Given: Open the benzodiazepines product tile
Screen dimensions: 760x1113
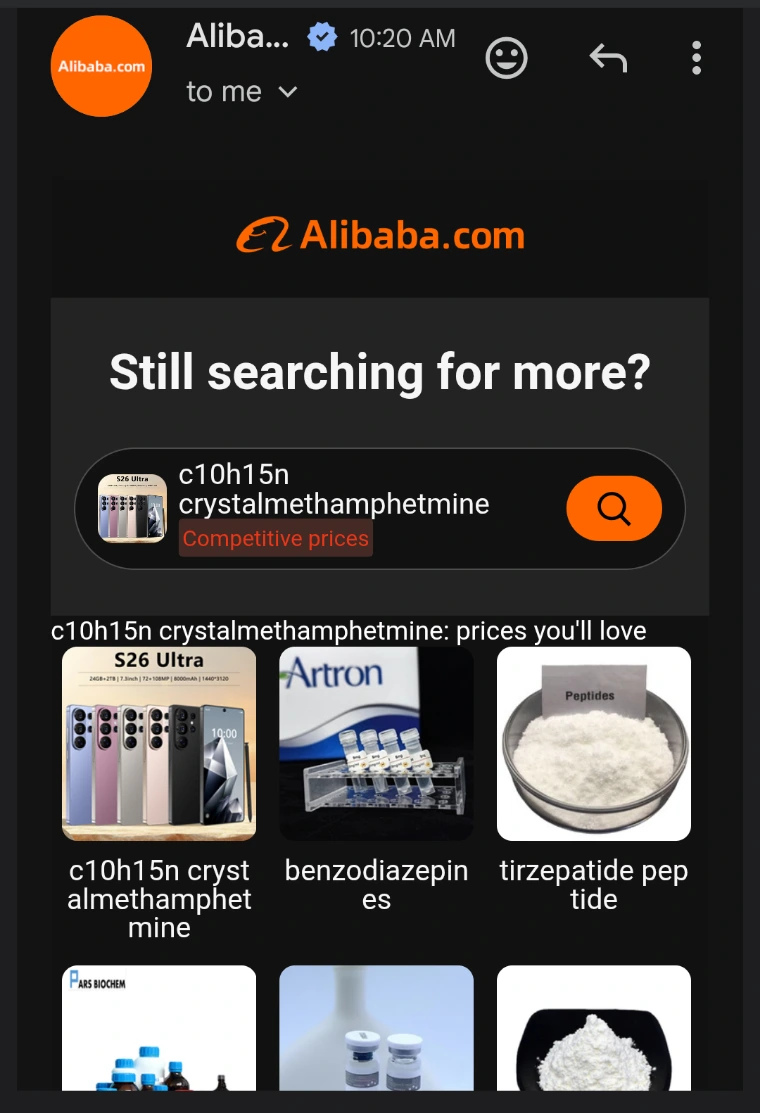Looking at the screenshot, I should click(376, 743).
